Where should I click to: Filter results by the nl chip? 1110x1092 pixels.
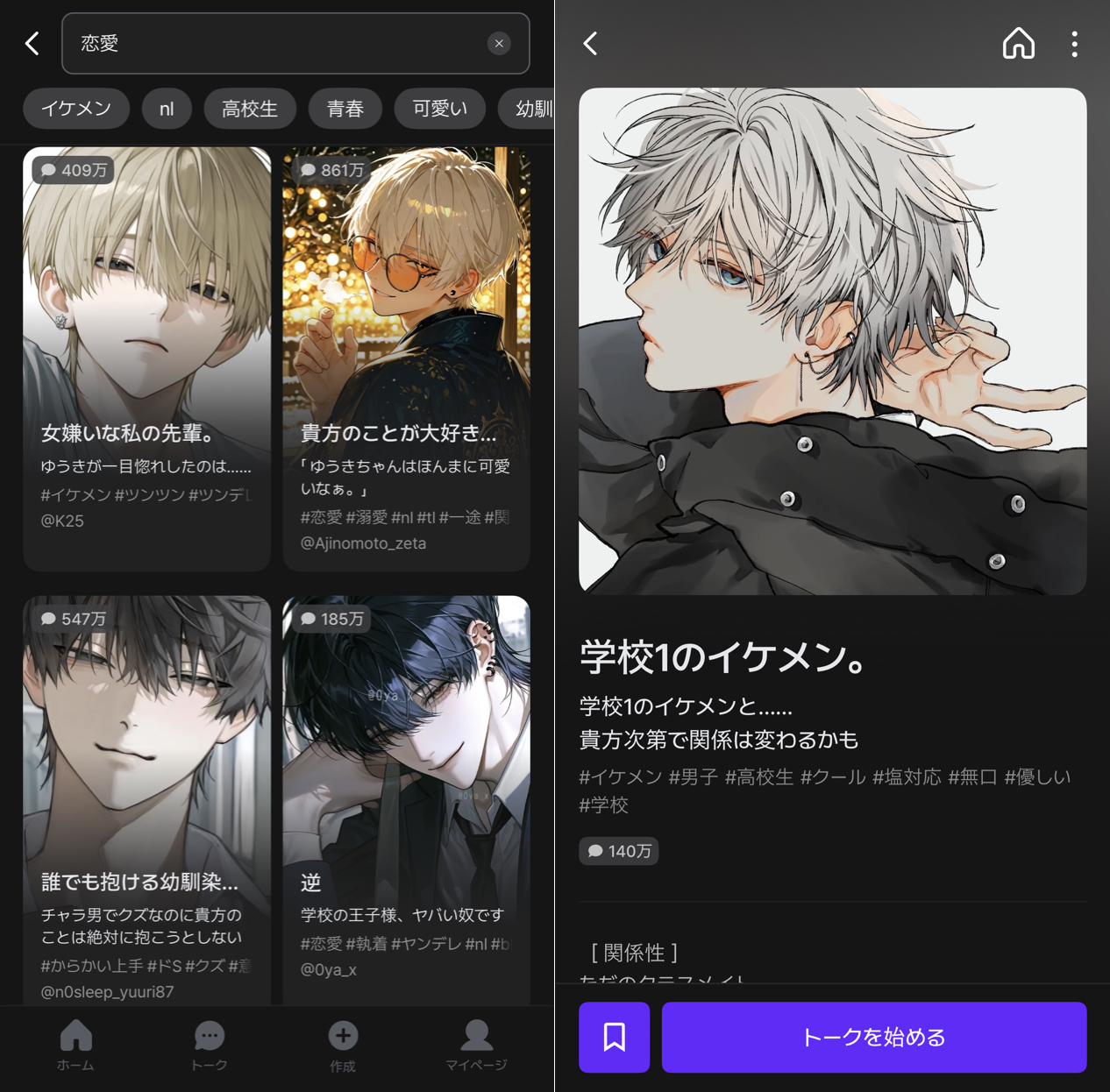tap(167, 109)
